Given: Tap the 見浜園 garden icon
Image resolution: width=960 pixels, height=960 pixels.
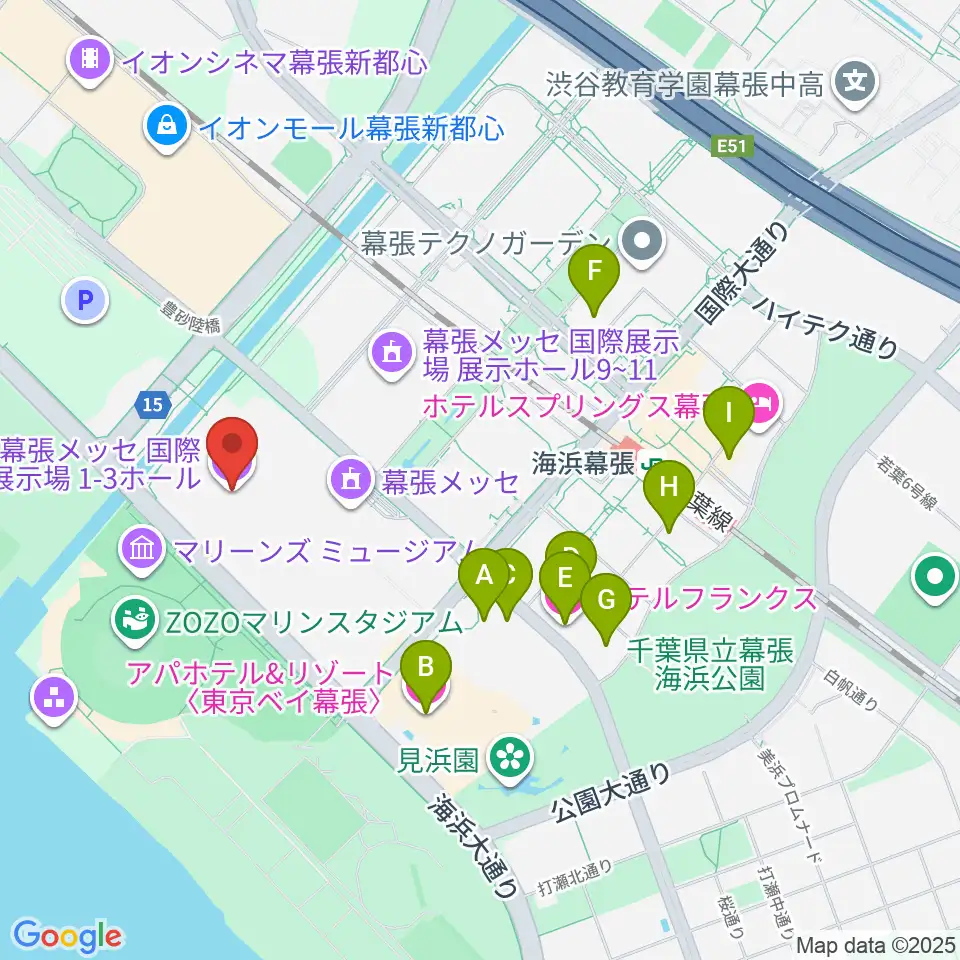Looking at the screenshot, I should coord(510,759).
